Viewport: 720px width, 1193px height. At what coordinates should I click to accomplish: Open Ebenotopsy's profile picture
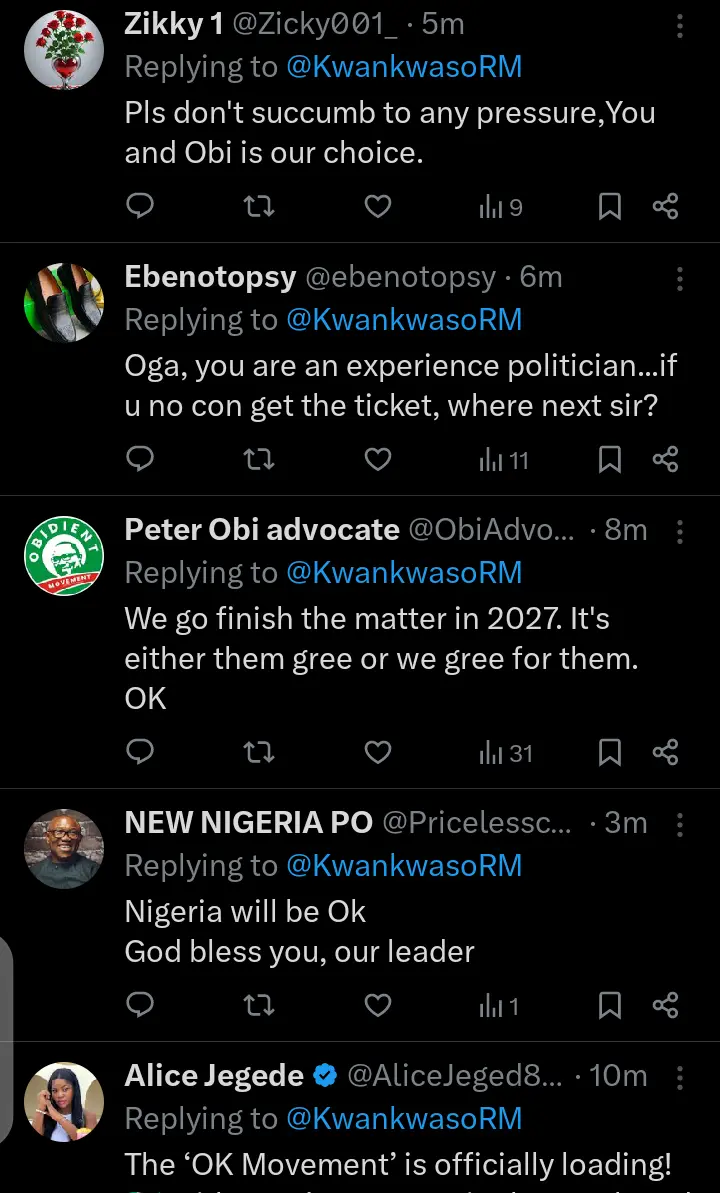(64, 303)
